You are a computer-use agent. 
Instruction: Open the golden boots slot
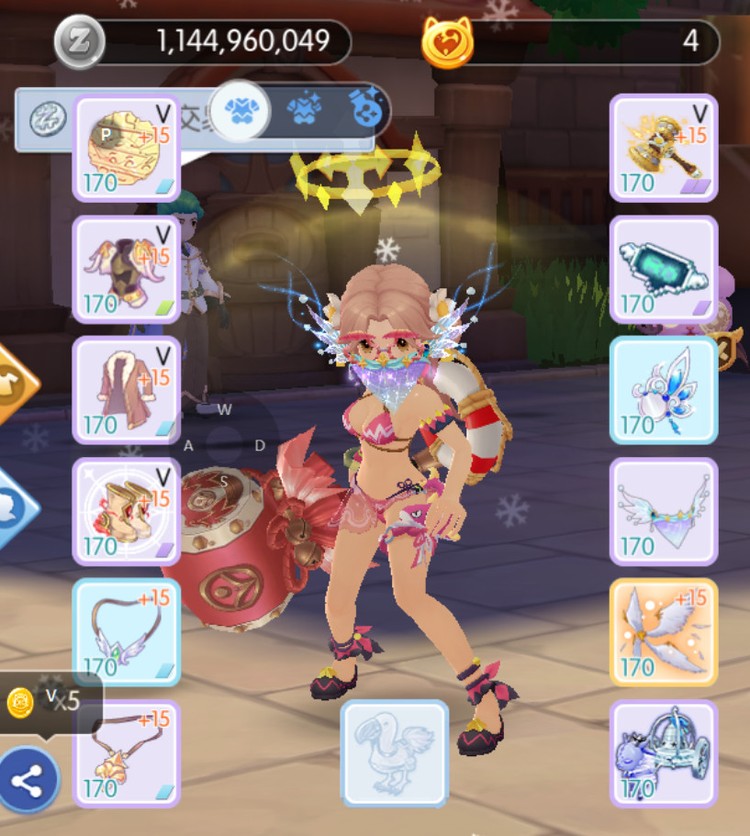pyautogui.click(x=126, y=512)
